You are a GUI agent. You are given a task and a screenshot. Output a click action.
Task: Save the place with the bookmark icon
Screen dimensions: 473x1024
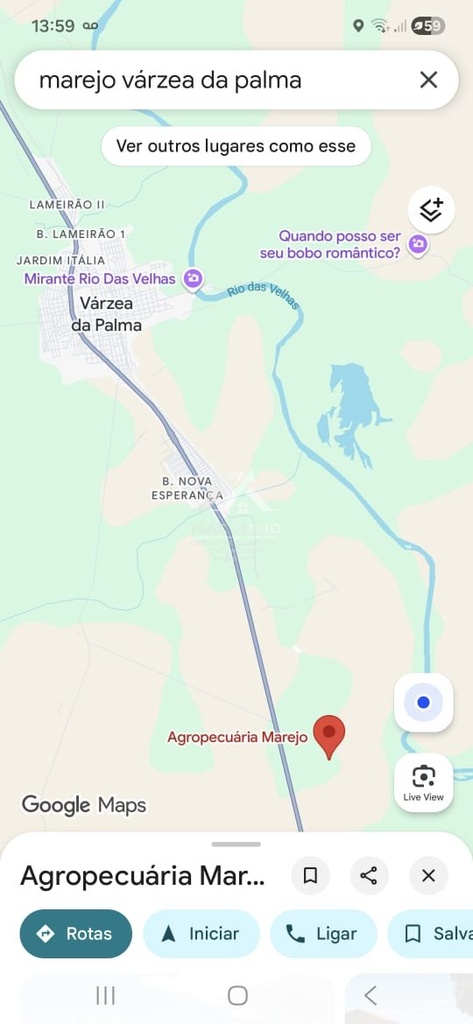click(x=310, y=876)
